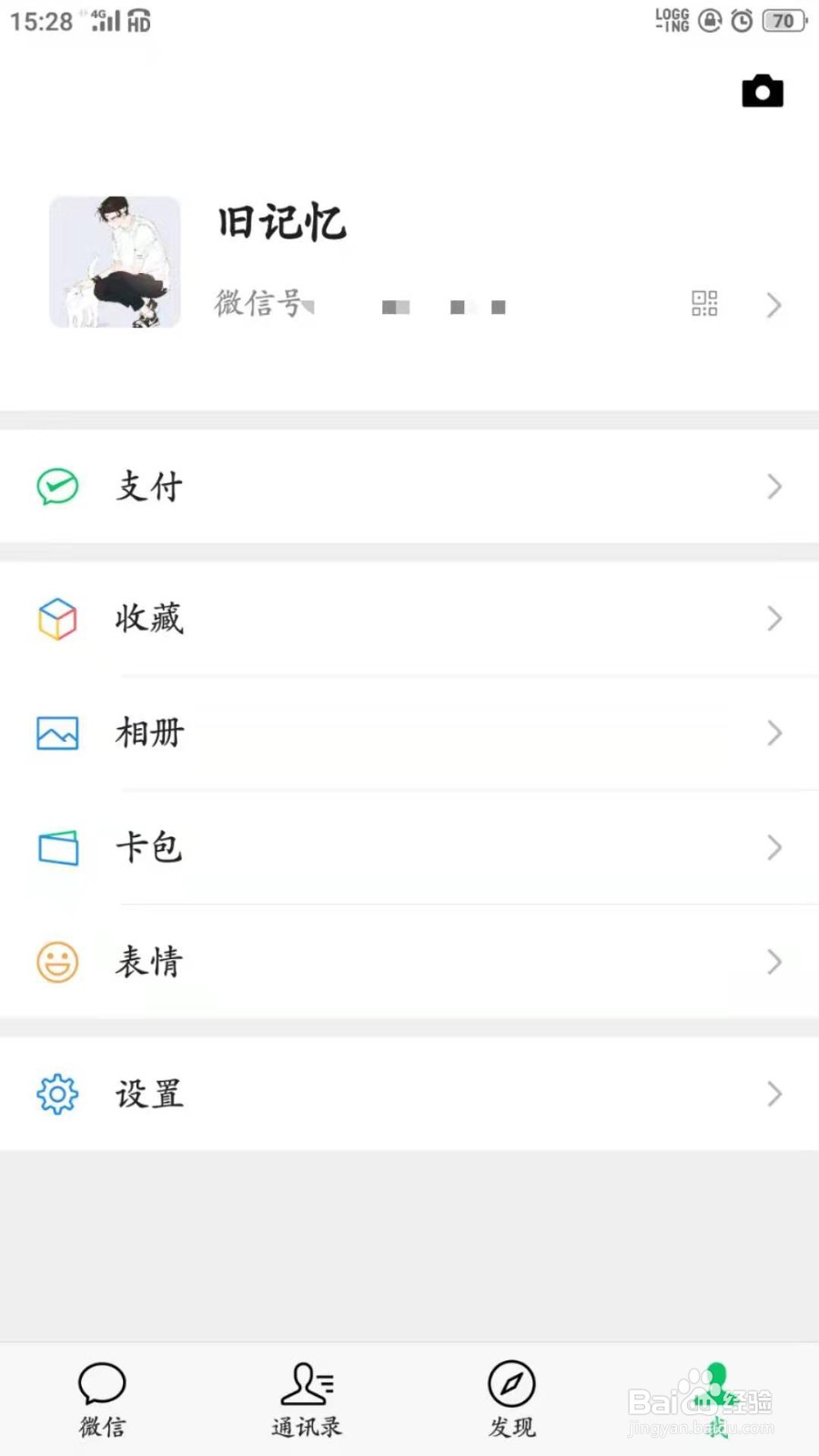The height and width of the screenshot is (1456, 819).
Task: Expand the 设置 row chevron
Action: pyautogui.click(x=773, y=1094)
